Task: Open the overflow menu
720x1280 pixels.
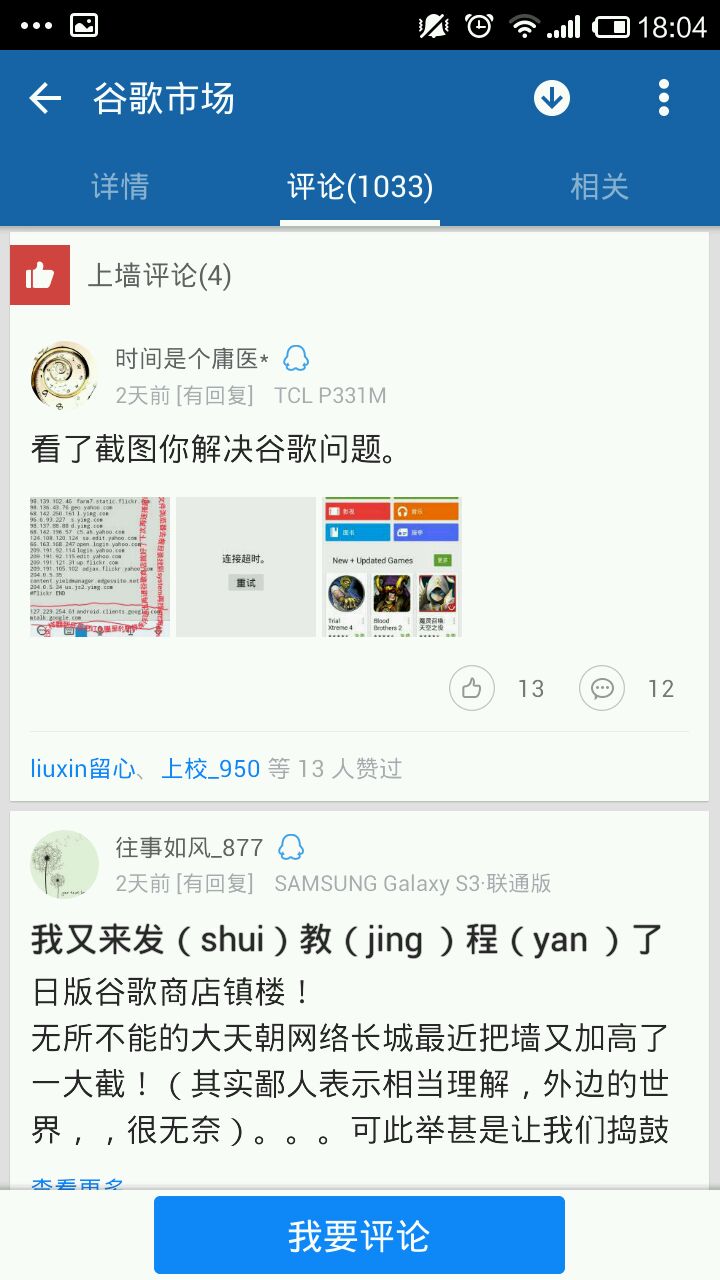Action: pyautogui.click(x=663, y=98)
